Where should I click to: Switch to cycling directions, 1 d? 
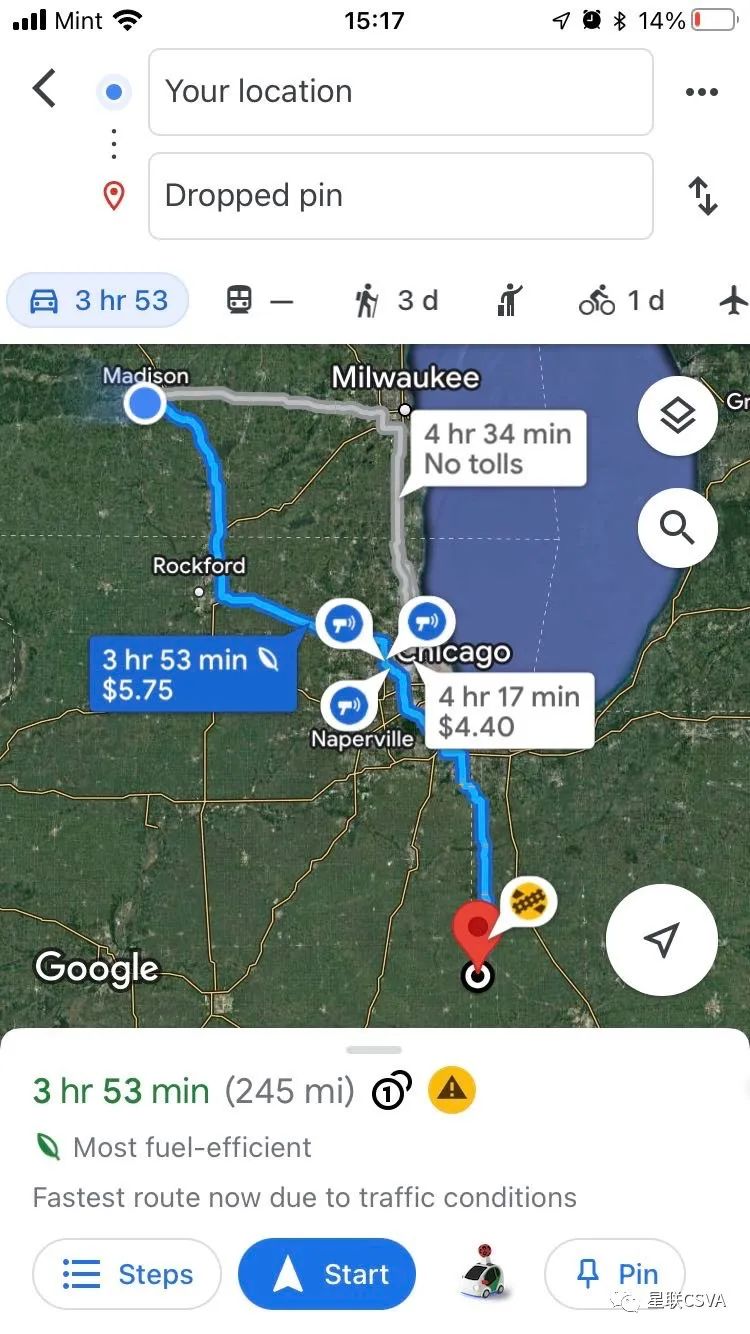click(621, 300)
